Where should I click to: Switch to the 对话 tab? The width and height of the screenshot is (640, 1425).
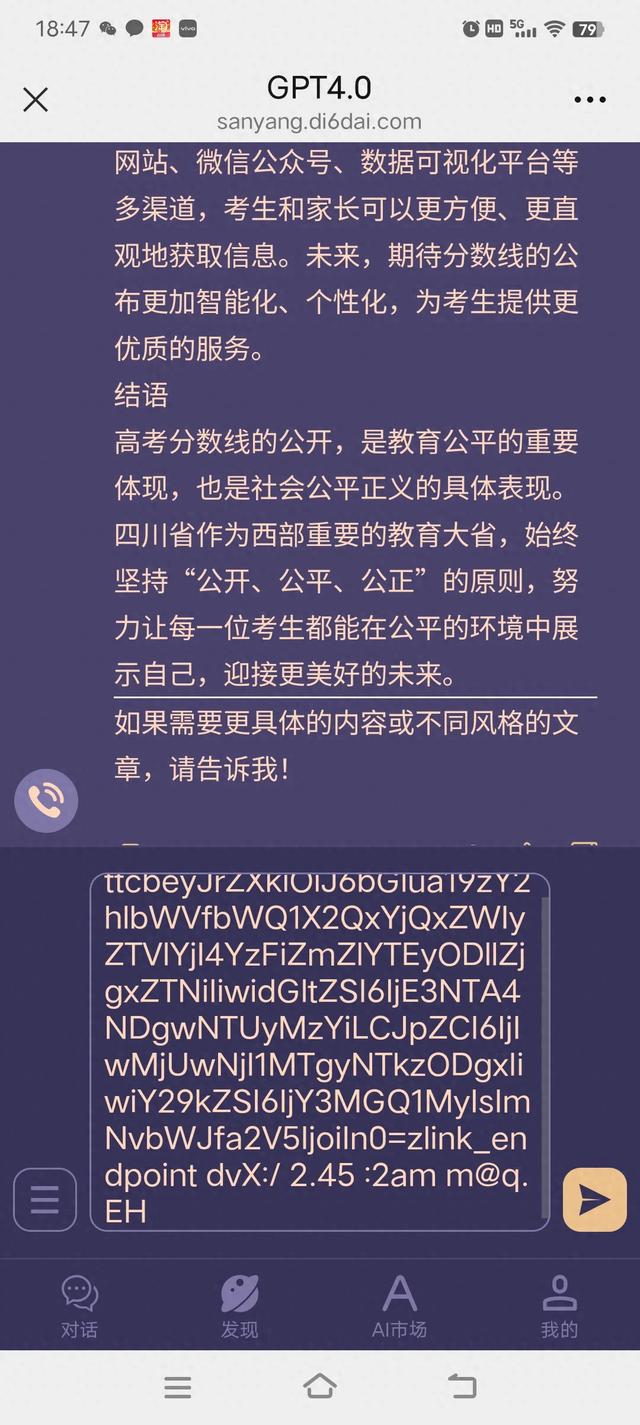click(80, 1306)
